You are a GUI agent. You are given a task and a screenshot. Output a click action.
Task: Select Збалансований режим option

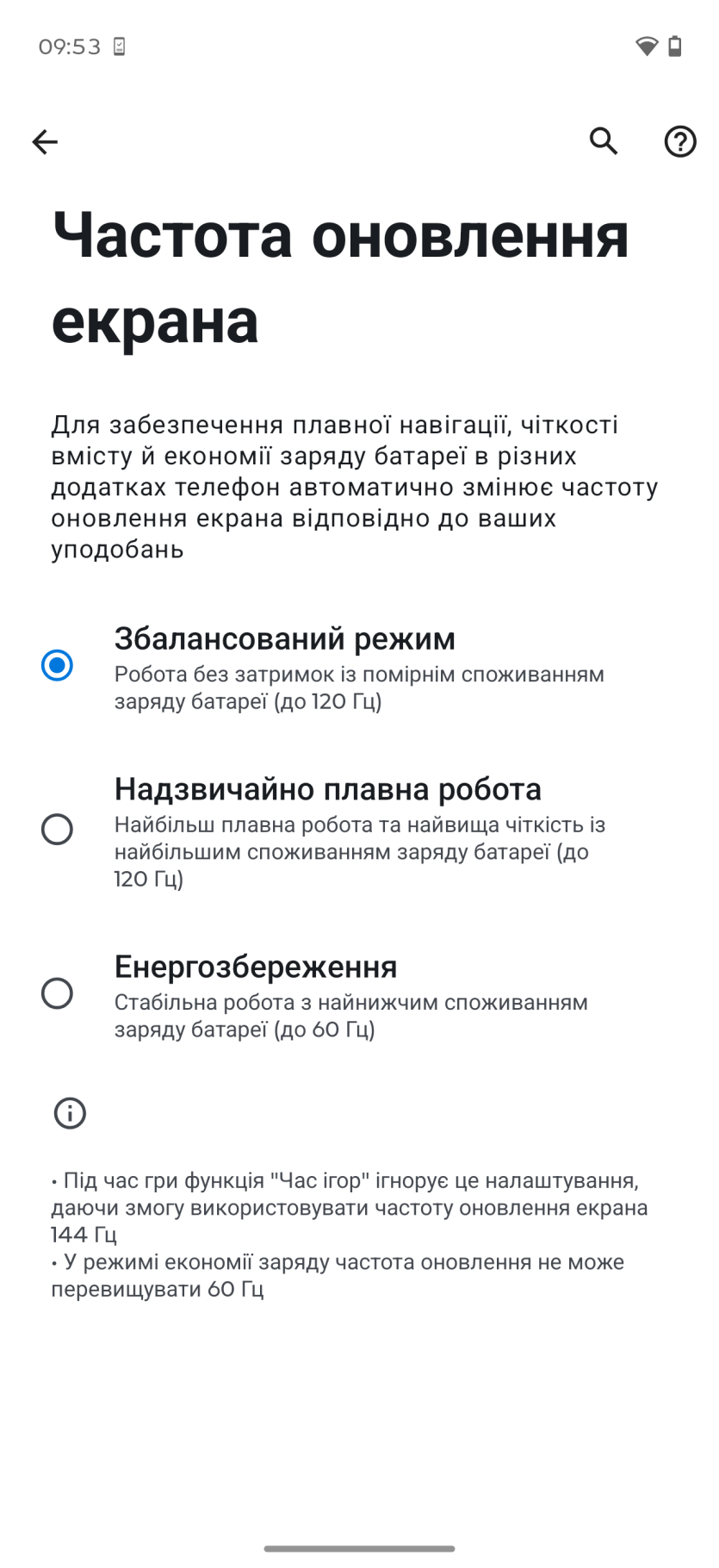pos(359,667)
